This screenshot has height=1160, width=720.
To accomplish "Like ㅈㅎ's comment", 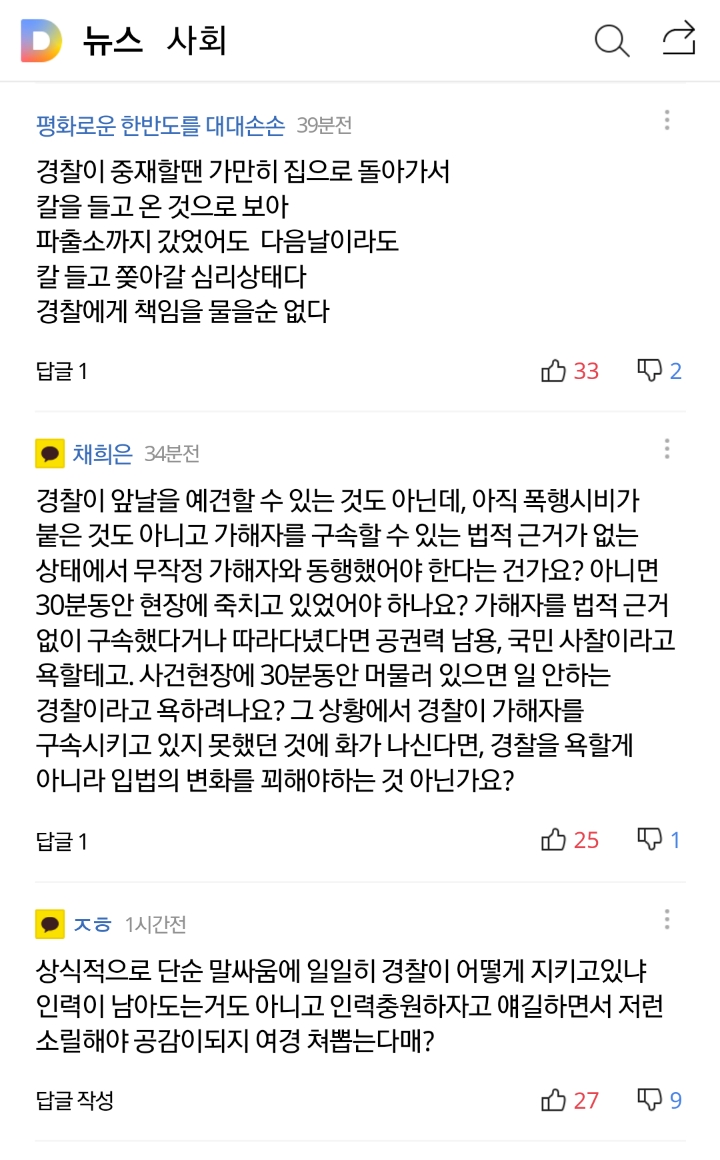I will tap(569, 1100).
